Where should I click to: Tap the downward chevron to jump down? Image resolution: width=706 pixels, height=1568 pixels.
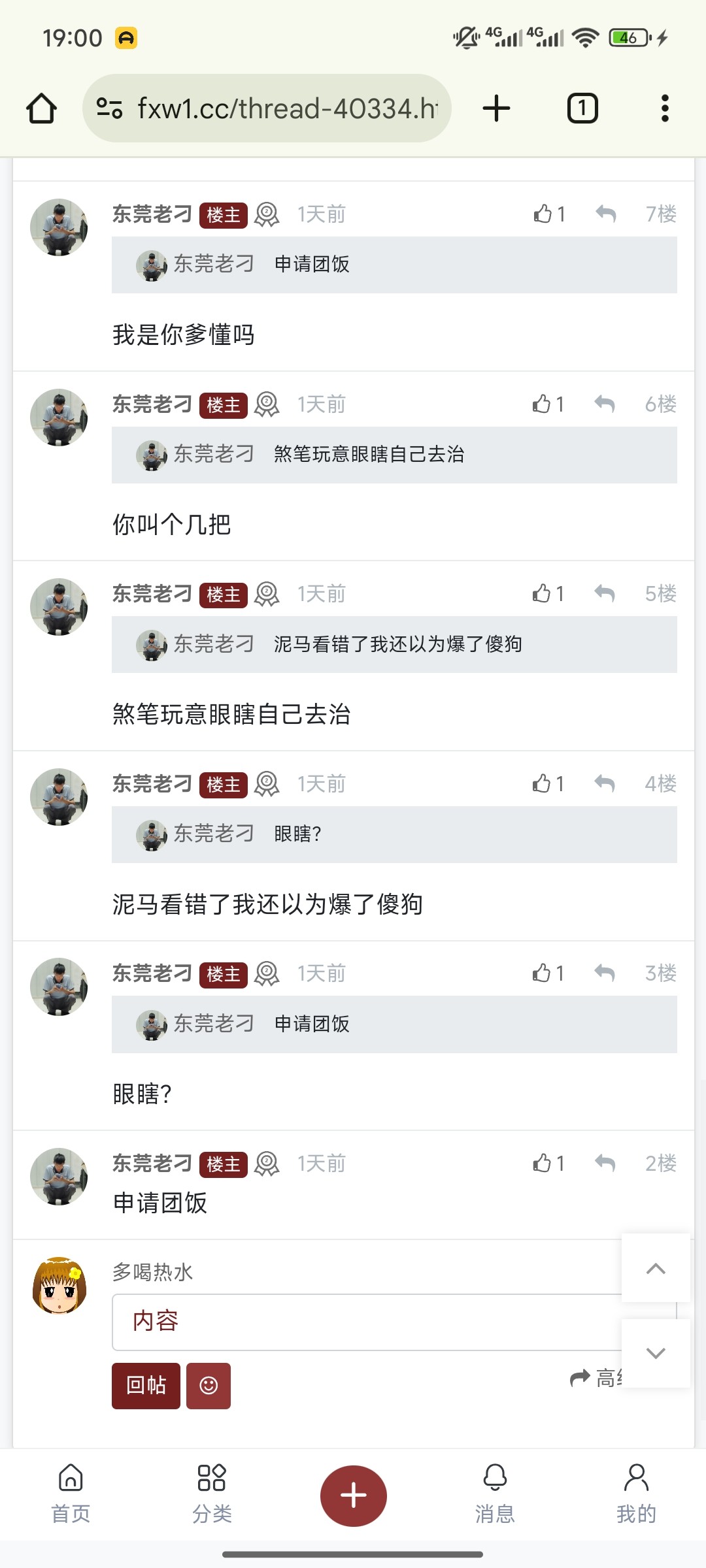pos(656,1353)
